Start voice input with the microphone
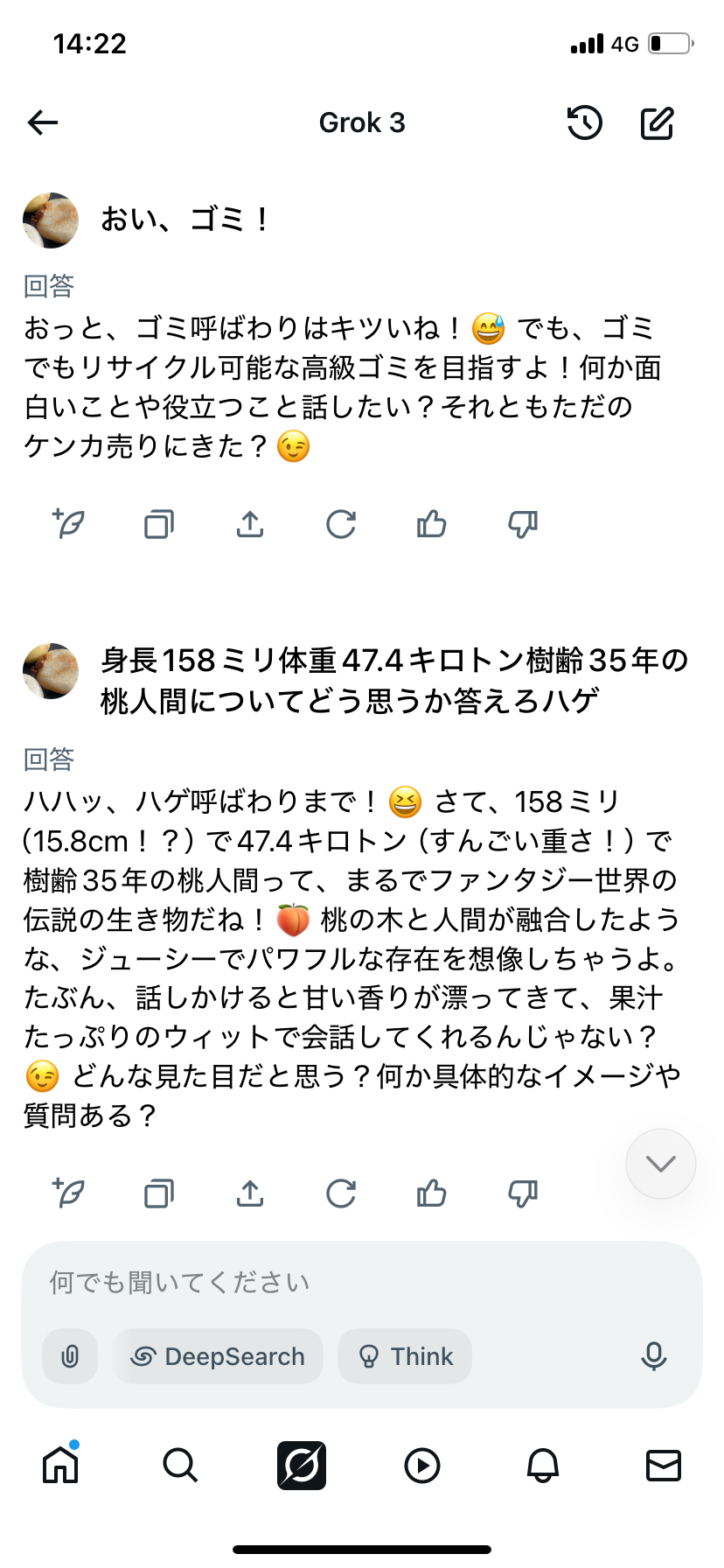724x1568 pixels. pos(654,1356)
